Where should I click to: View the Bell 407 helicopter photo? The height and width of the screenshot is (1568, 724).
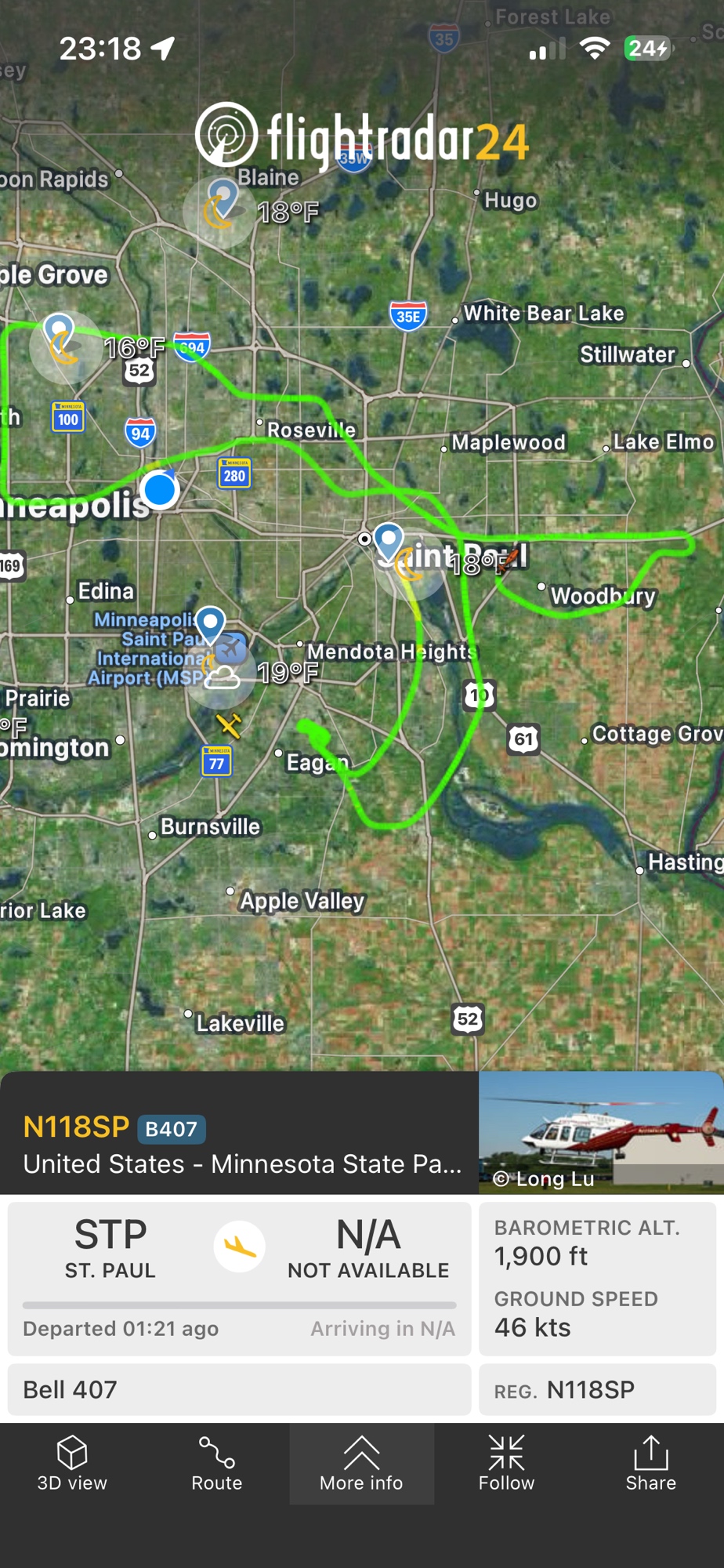[x=600, y=1132]
